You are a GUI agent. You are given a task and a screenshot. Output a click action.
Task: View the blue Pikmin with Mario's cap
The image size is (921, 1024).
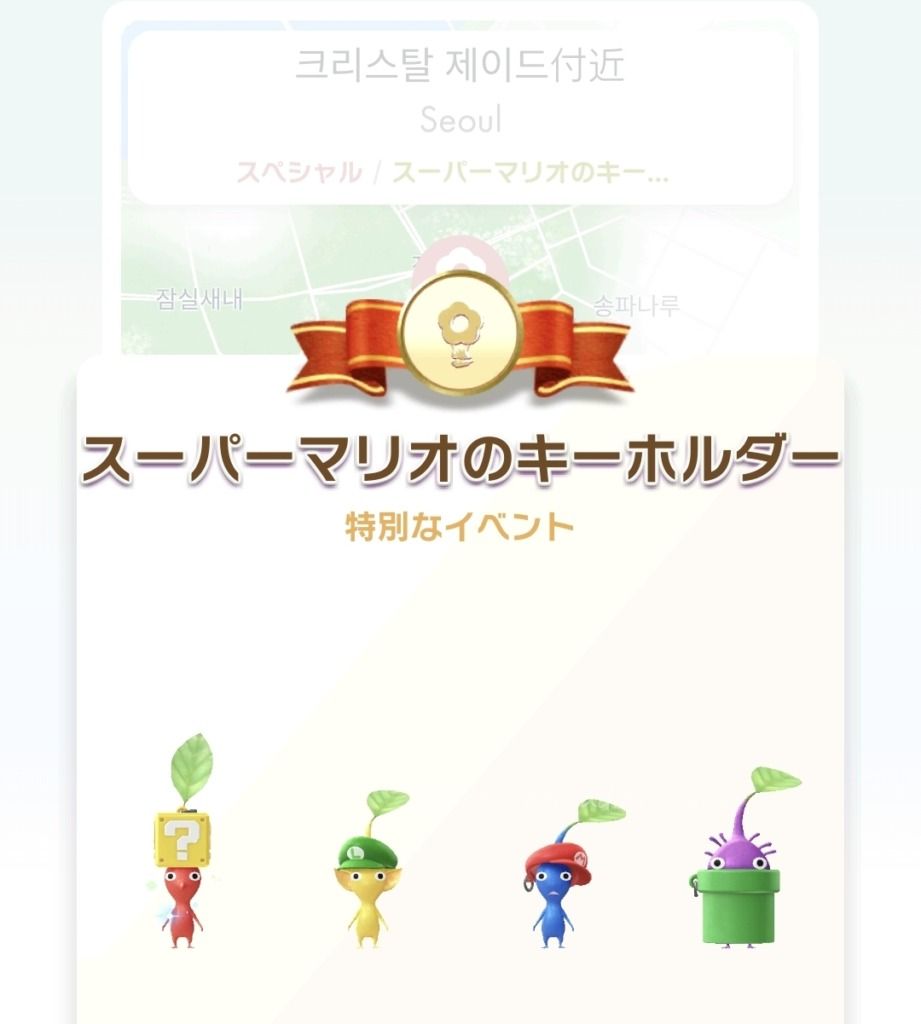555,885
